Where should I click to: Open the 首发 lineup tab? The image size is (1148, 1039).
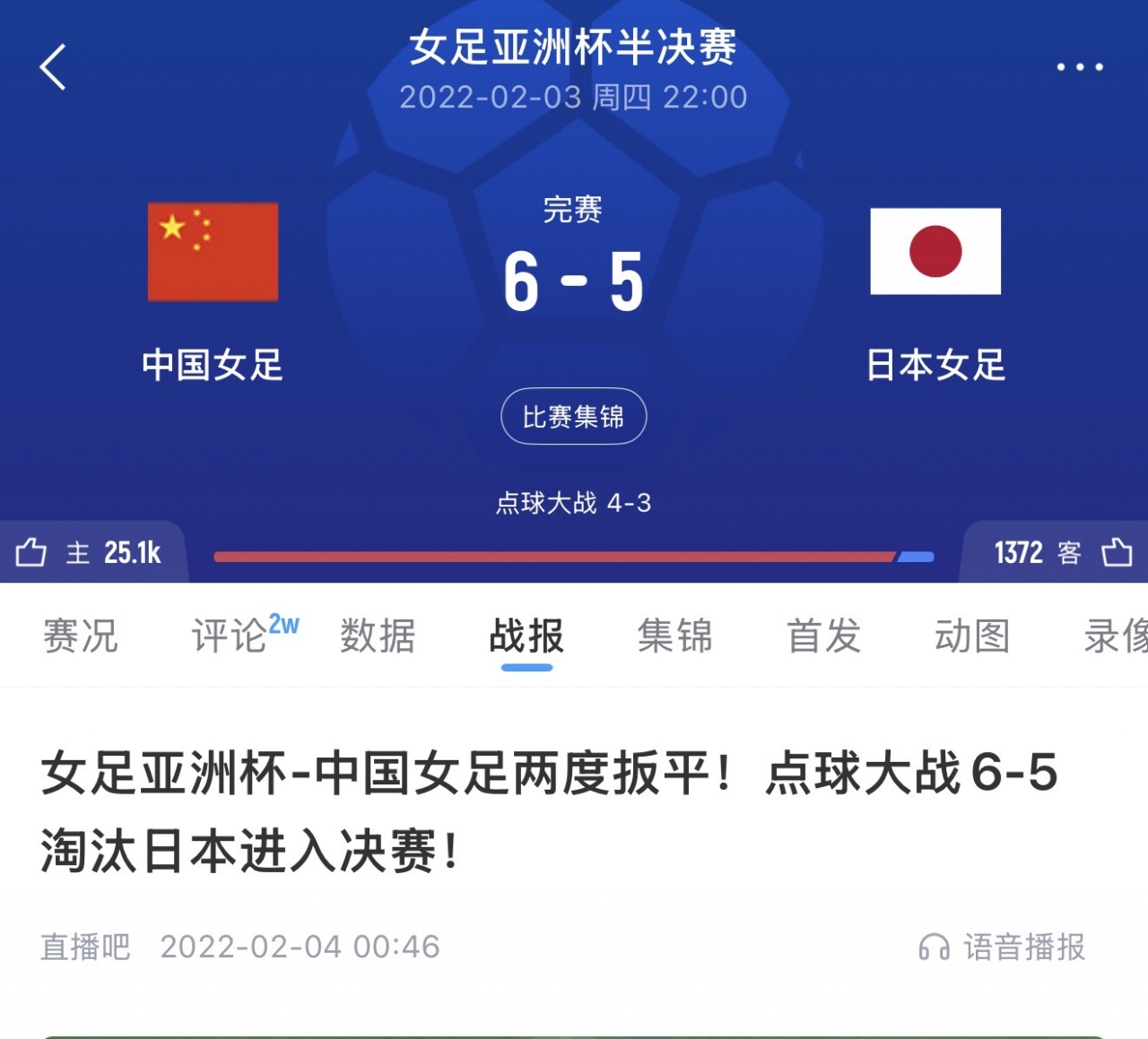click(823, 636)
